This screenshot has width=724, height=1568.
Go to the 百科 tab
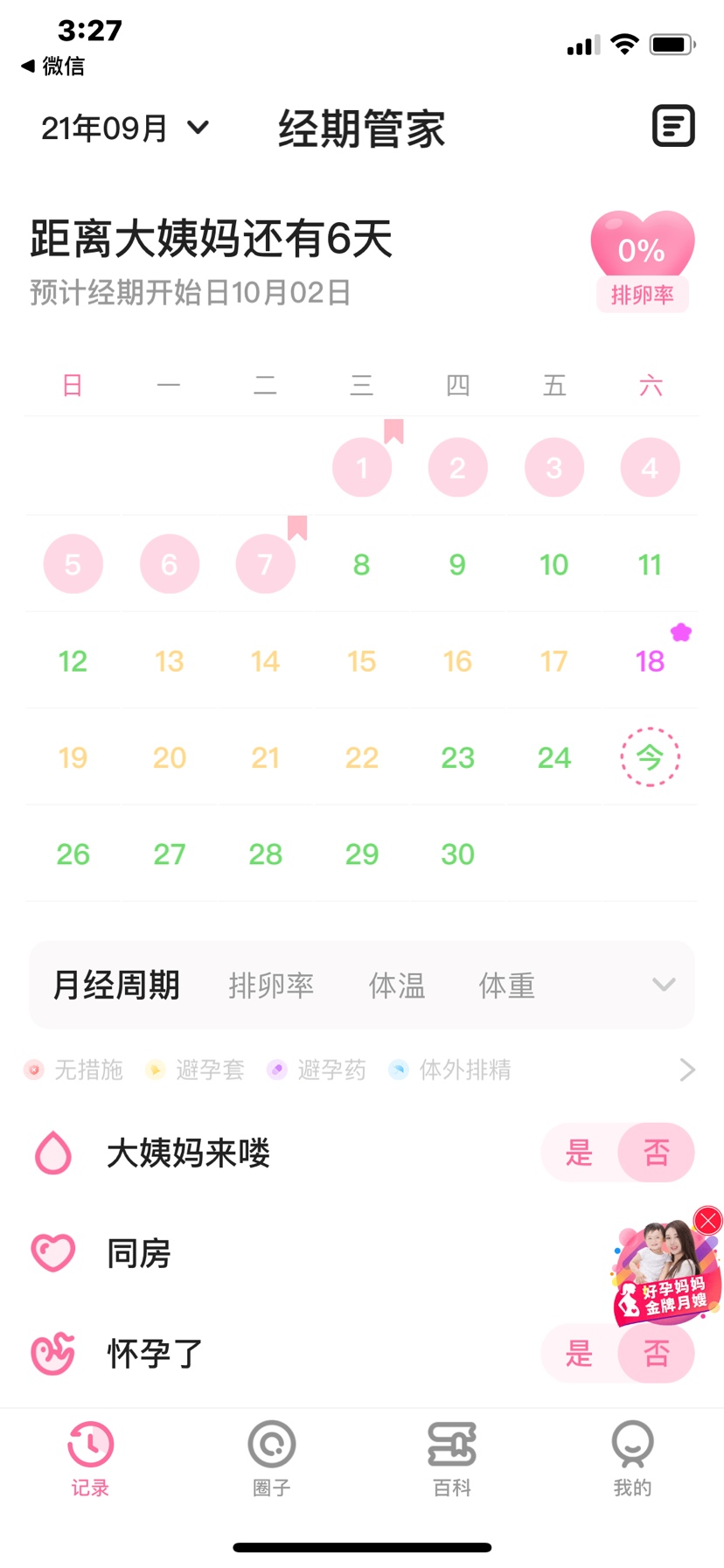(x=452, y=1458)
